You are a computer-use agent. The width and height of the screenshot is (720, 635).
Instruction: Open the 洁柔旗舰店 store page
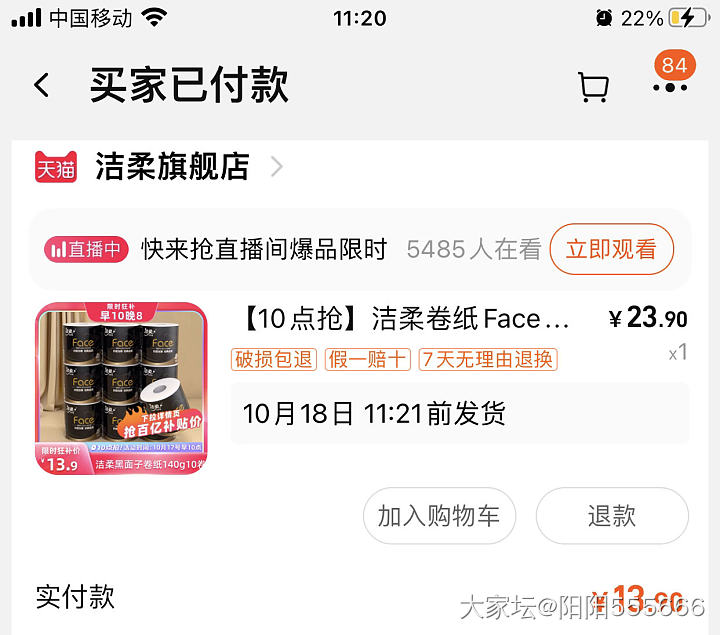(x=172, y=166)
